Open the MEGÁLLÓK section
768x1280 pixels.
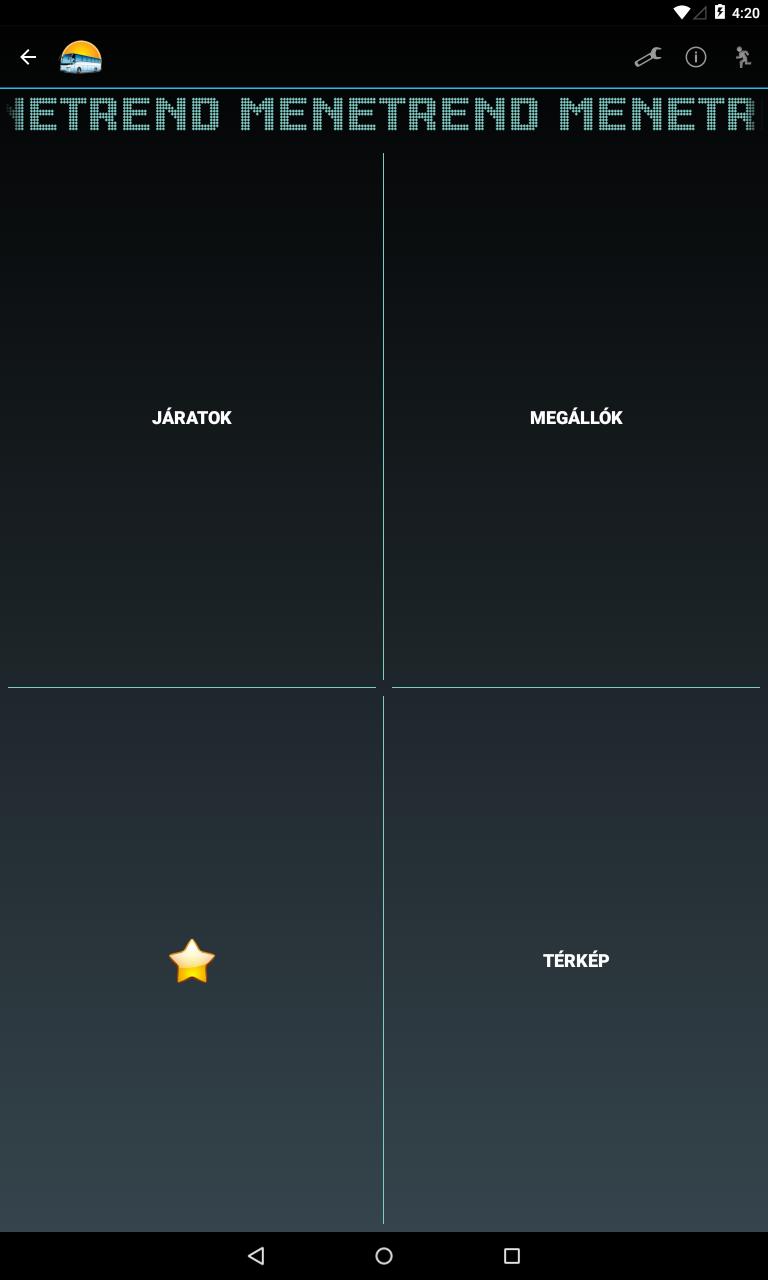pos(576,418)
